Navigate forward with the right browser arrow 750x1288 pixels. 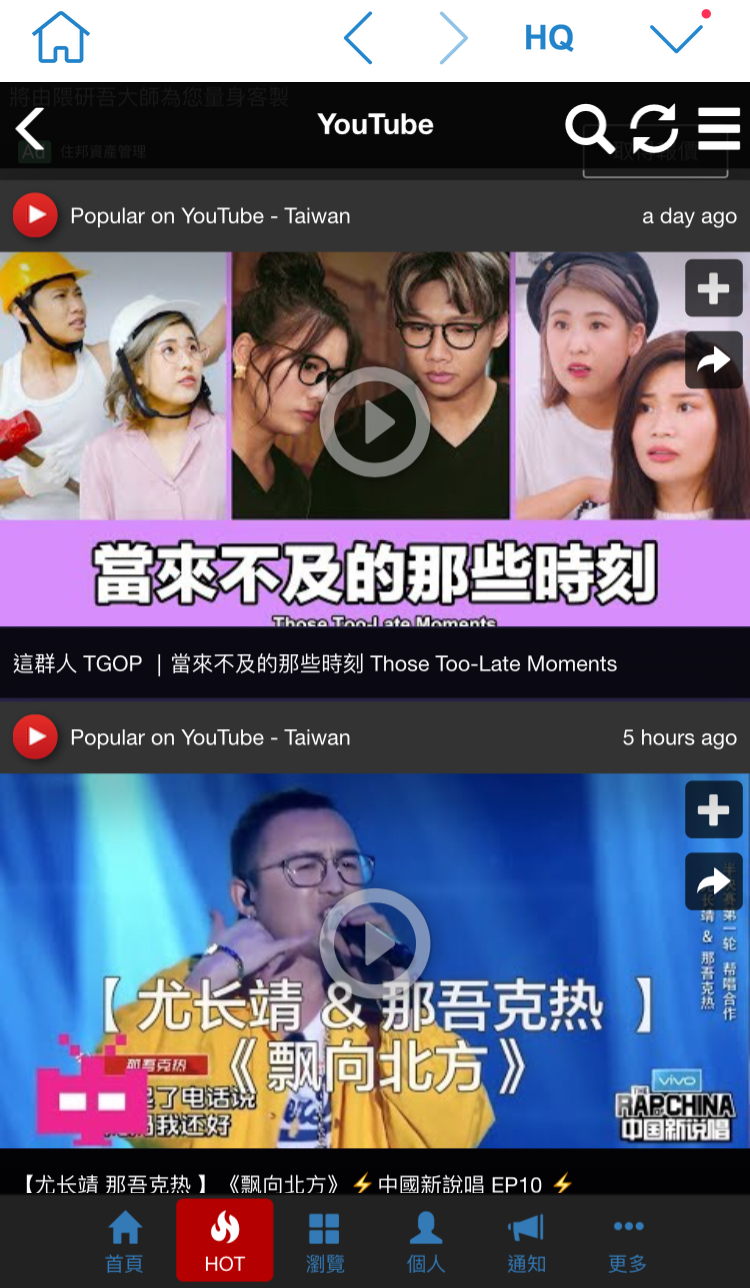453,39
